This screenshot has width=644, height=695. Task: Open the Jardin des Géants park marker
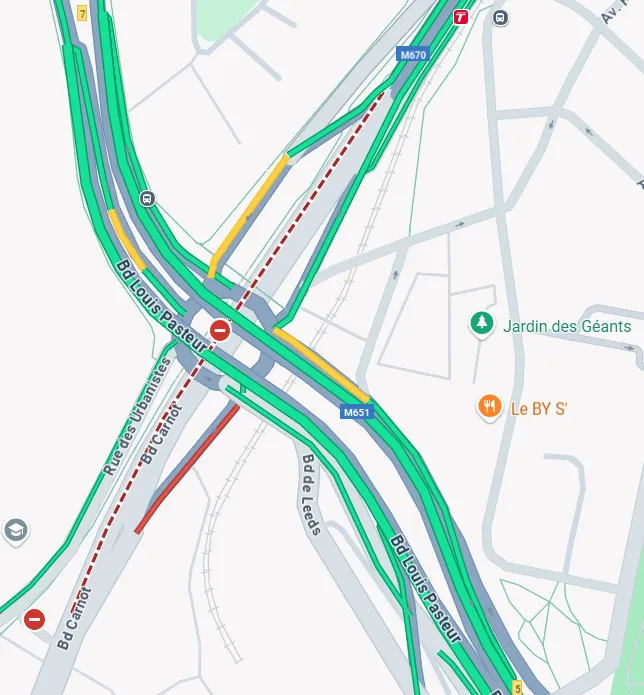tap(482, 324)
